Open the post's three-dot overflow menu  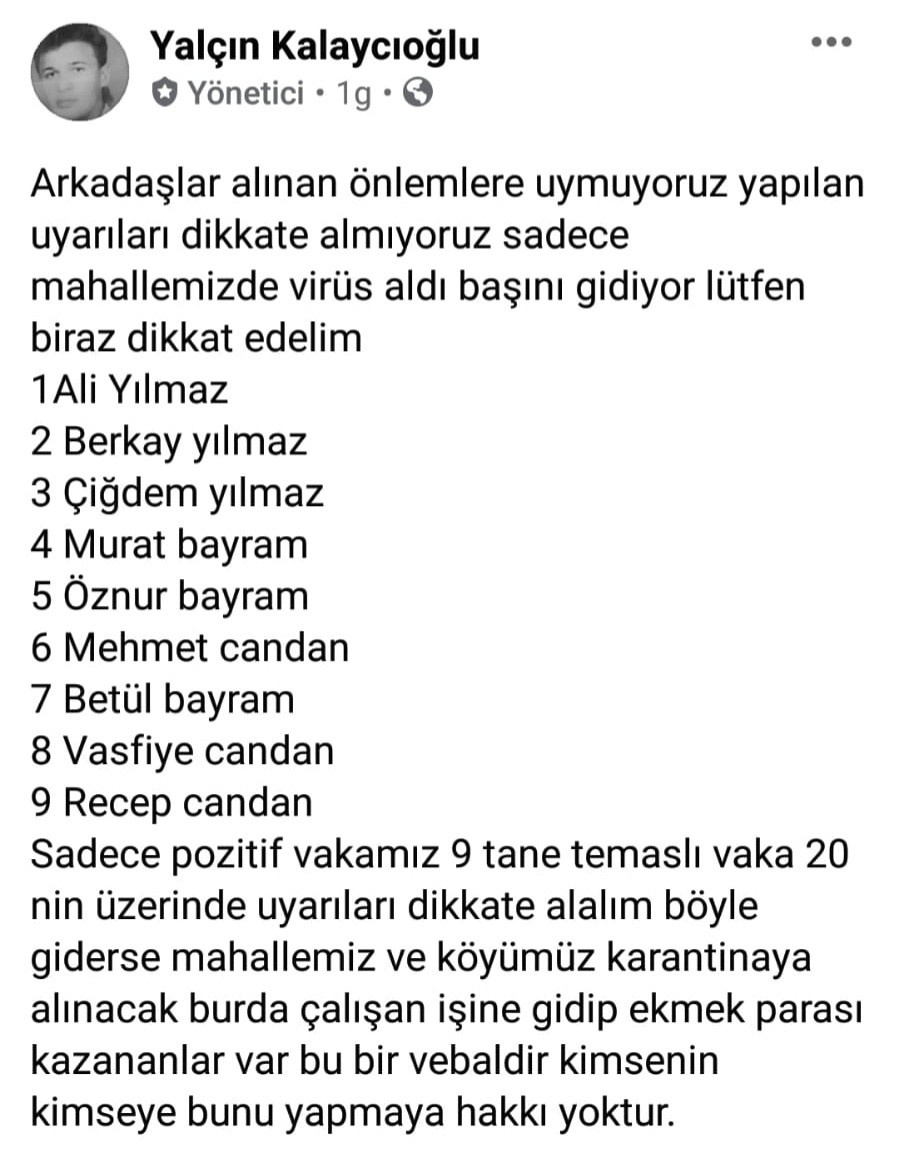(829, 43)
